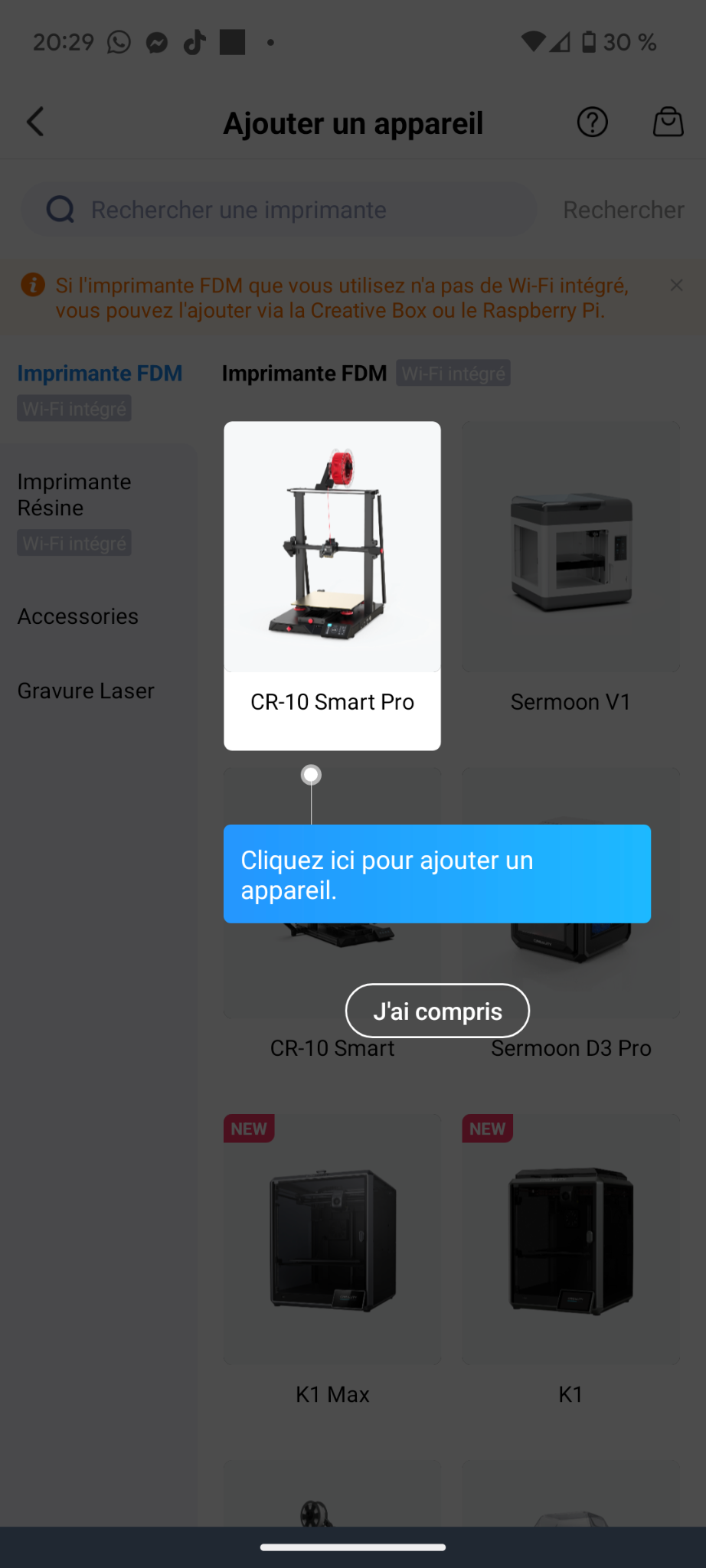Screen dimensions: 706x1568
Task: Pick the K1 printer card
Action: [570, 1256]
